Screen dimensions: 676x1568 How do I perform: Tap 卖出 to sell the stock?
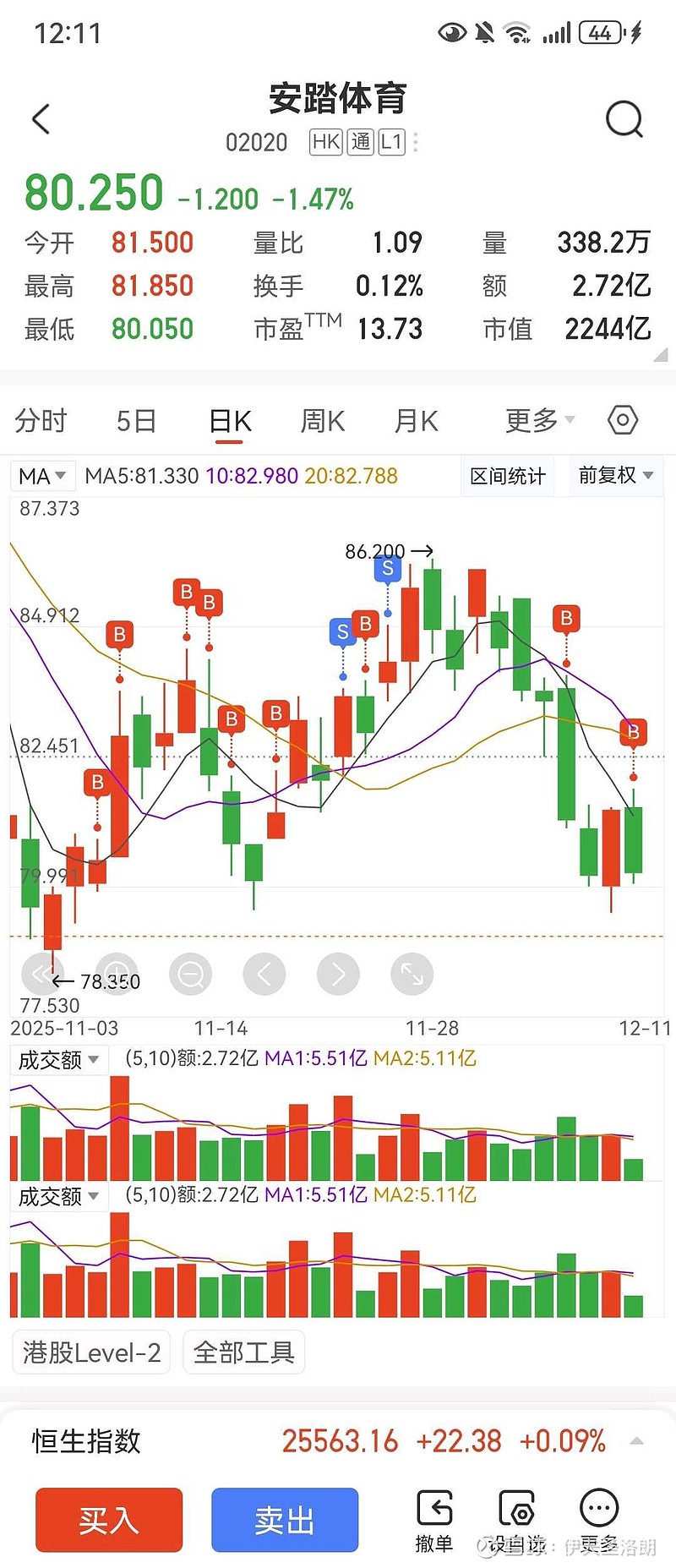tap(285, 1520)
